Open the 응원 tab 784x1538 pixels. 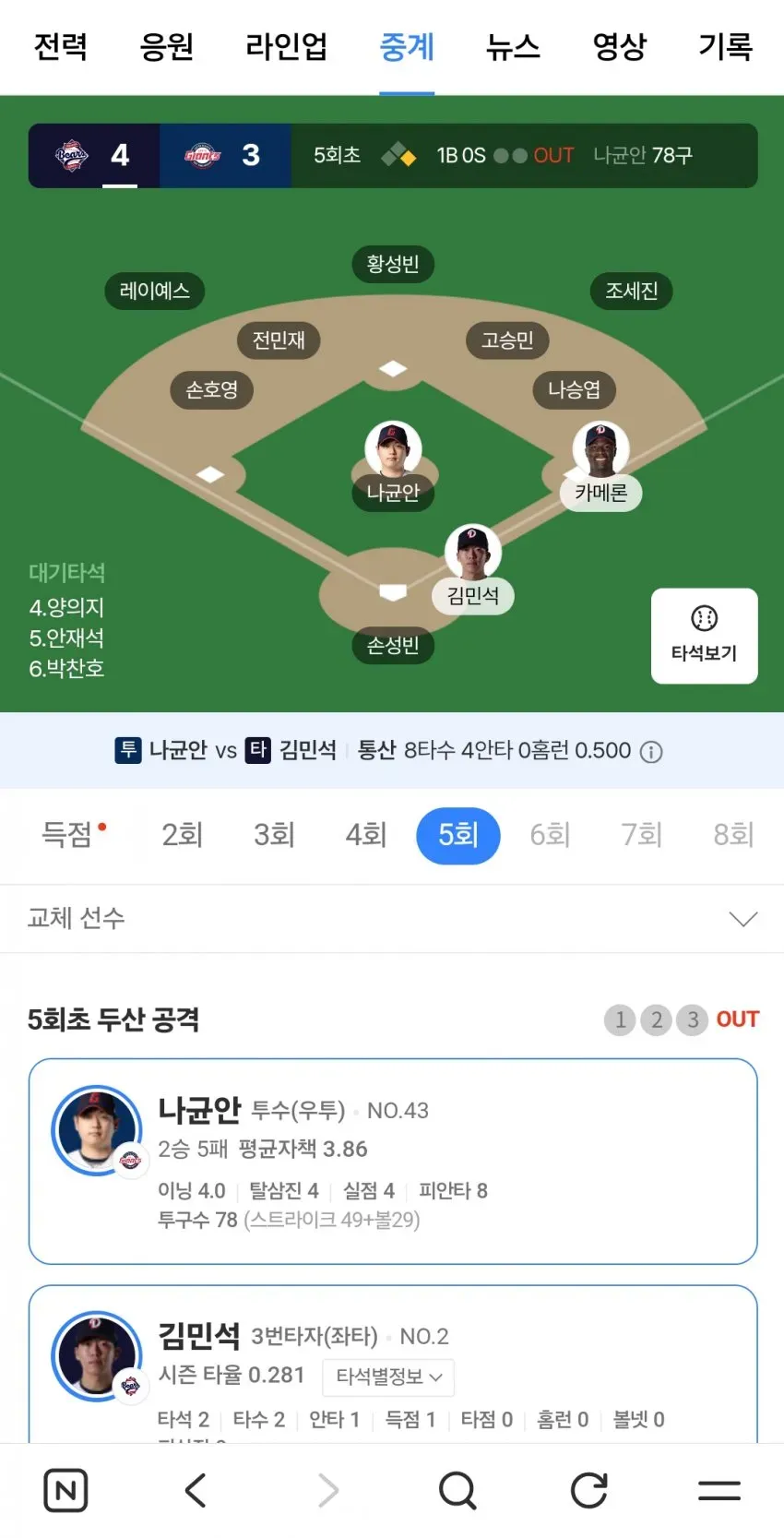(x=167, y=46)
